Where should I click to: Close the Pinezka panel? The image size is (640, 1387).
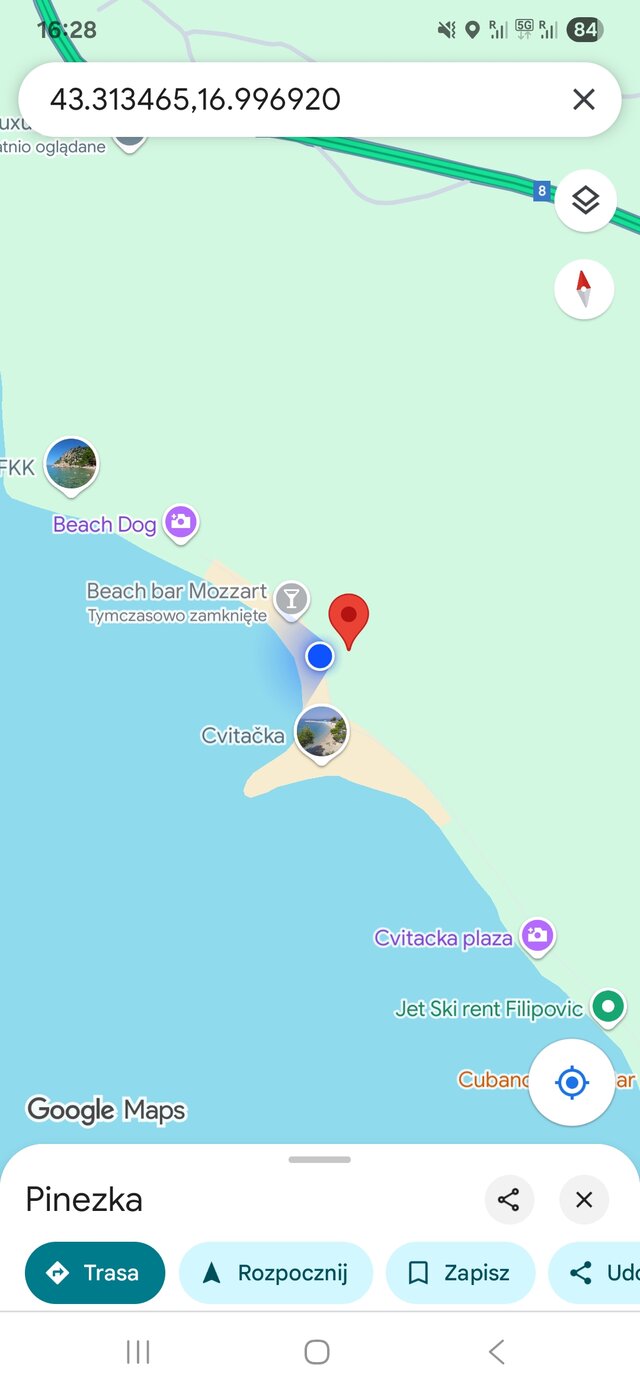[x=584, y=1199]
